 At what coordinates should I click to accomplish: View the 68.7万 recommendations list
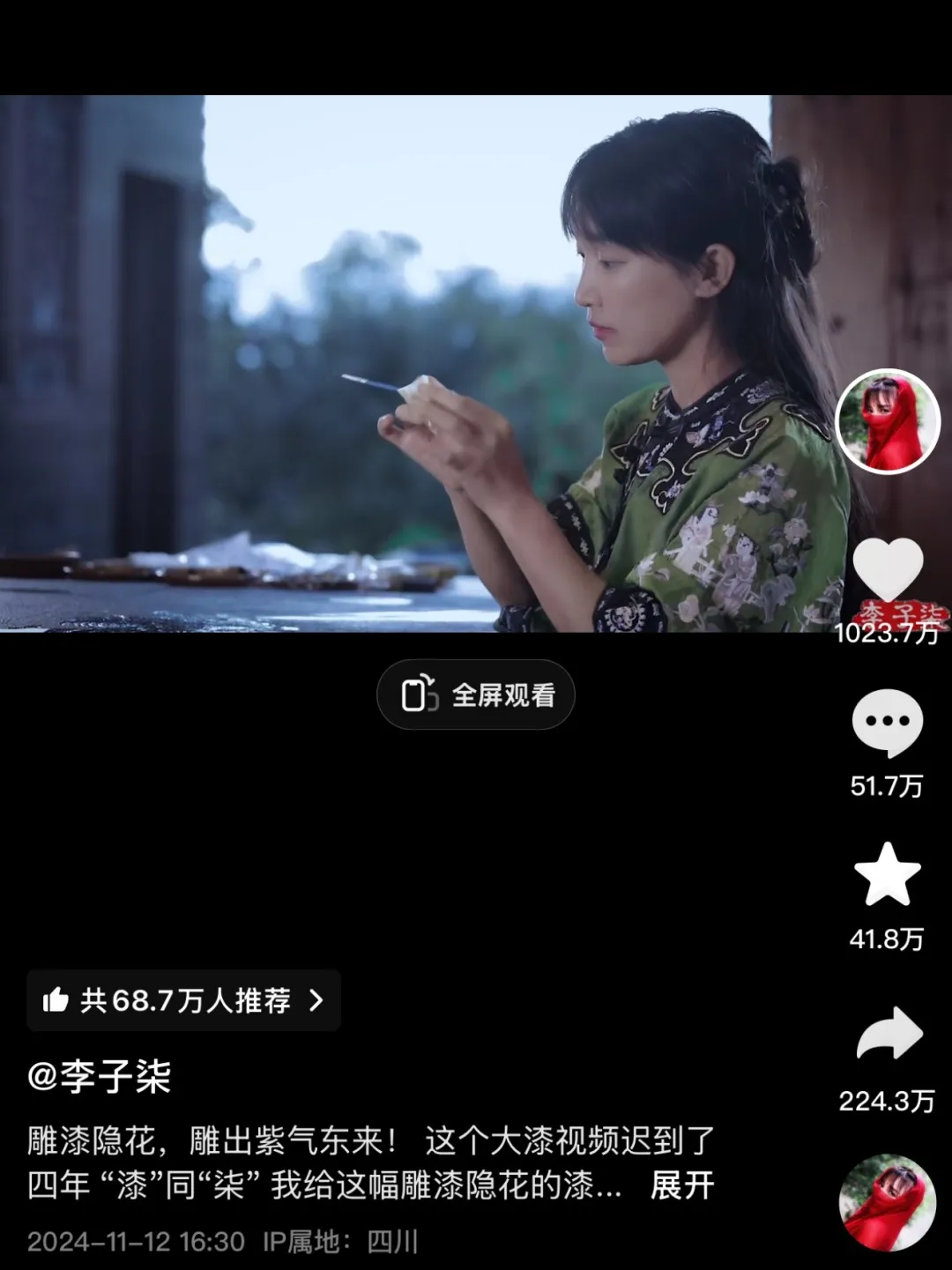tap(183, 1000)
